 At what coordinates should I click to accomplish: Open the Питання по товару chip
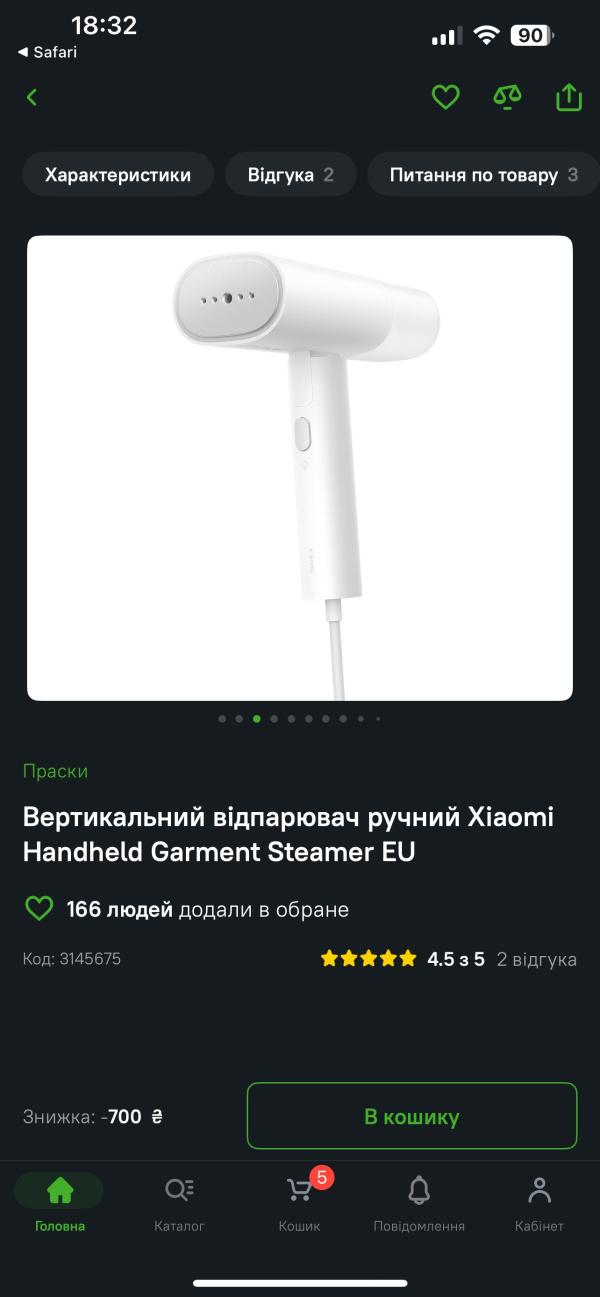pos(483,175)
